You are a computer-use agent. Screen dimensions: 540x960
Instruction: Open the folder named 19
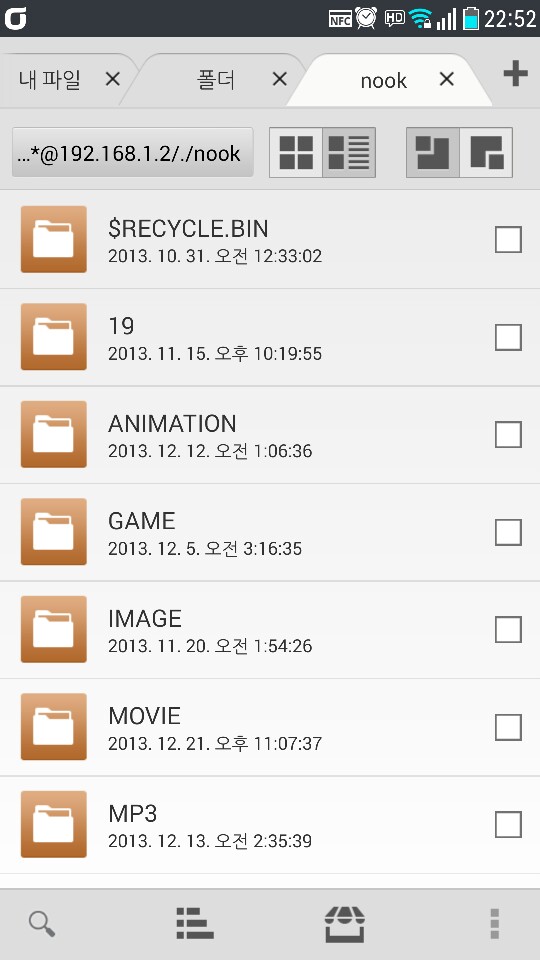[270, 337]
